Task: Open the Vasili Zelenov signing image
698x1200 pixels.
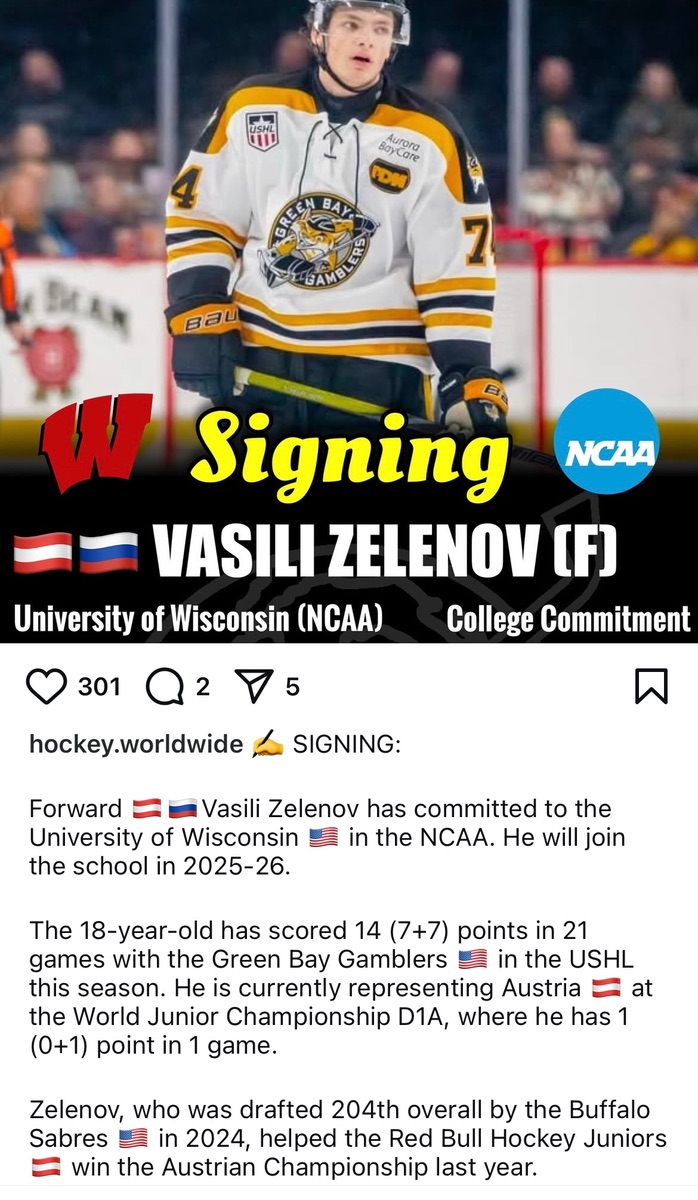Action: (x=349, y=320)
